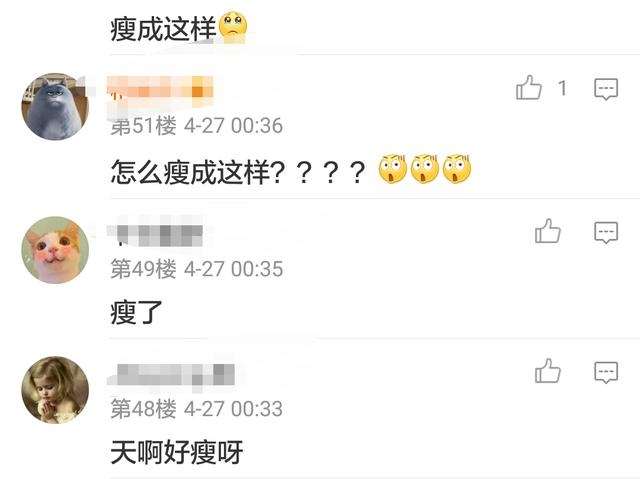Viewport: 640px width, 479px height.
Task: Reply to the 第49楼 comment 瘦了
Action: pos(606,232)
